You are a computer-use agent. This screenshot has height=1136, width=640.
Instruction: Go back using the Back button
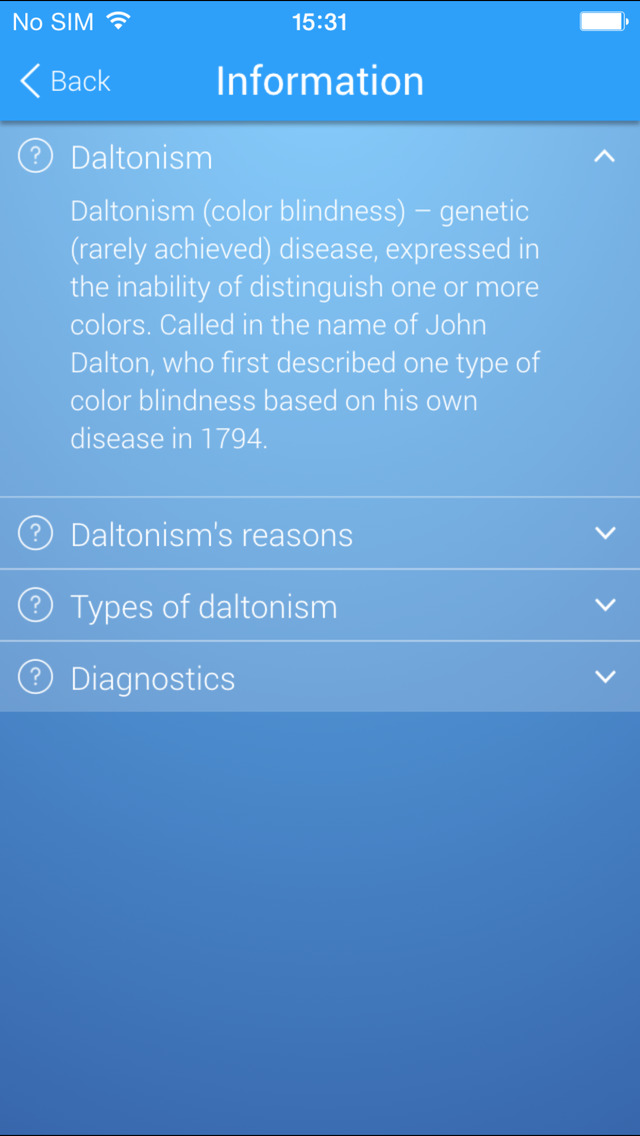click(65, 80)
